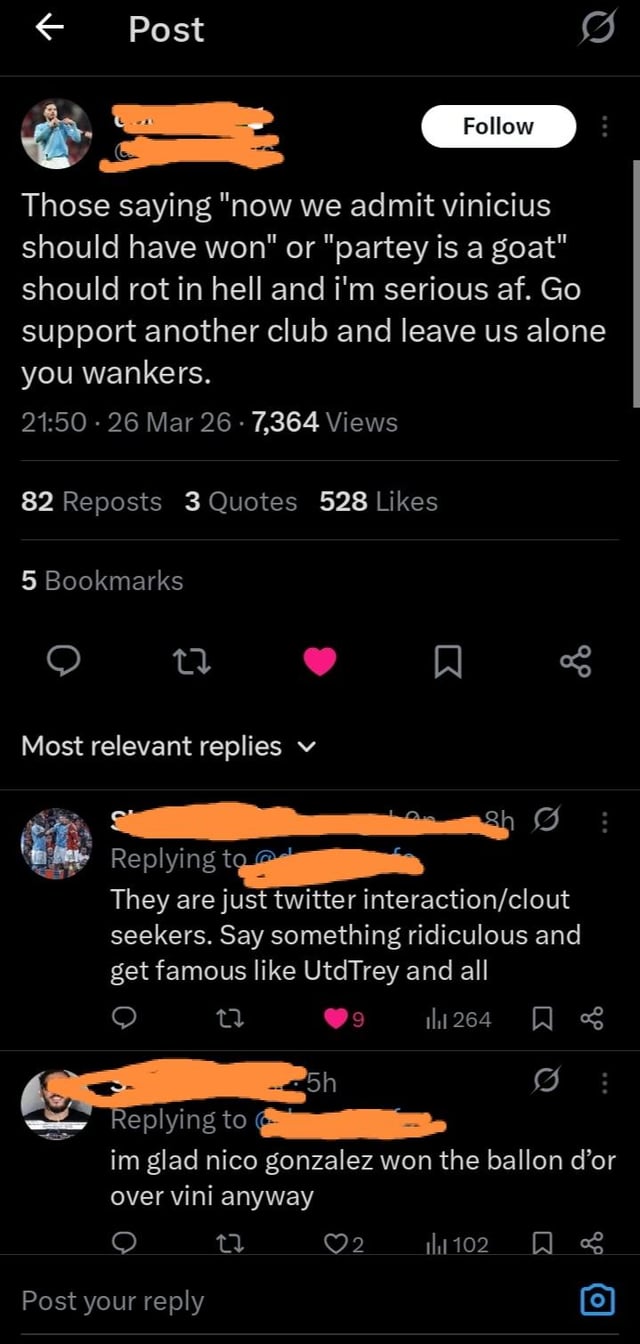Viewport: 640px width, 1344px height.
Task: View the 82 Reposts list
Action: click(92, 501)
